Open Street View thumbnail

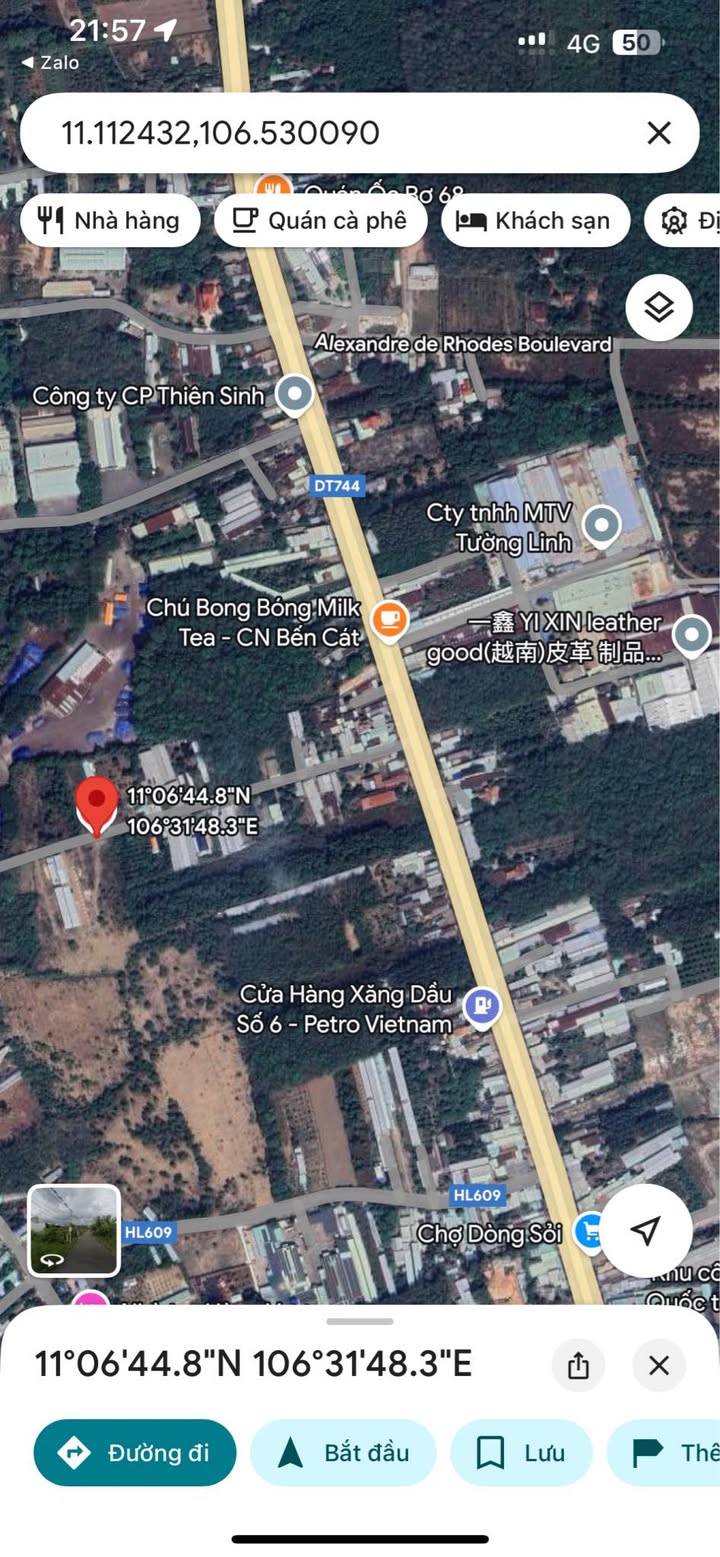tap(74, 1231)
